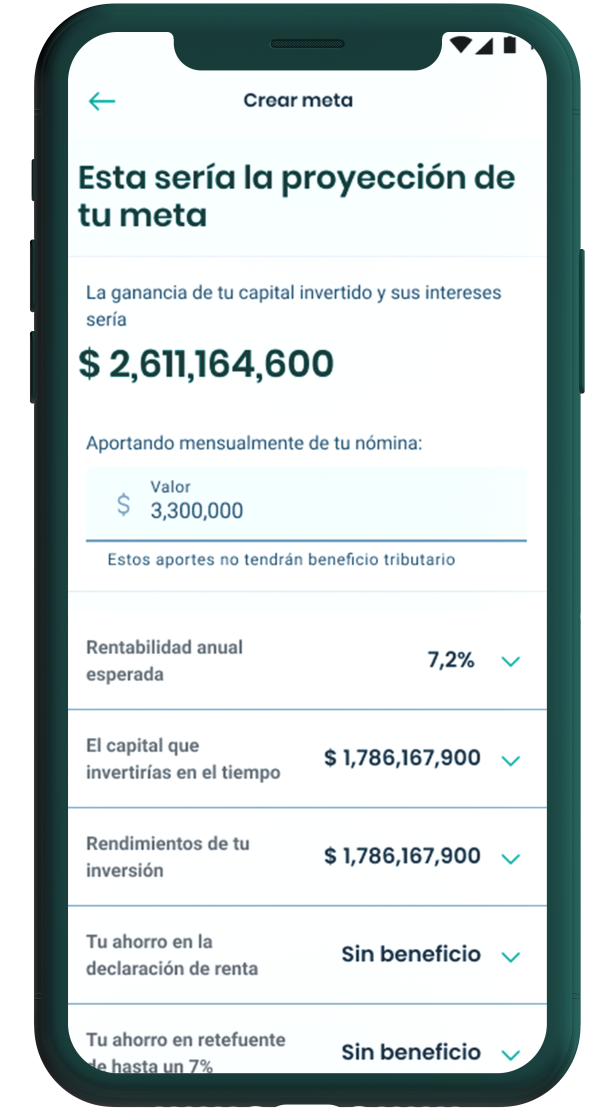
Task: Expand Tu ahorro en retefuente row
Action: [x=510, y=1053]
